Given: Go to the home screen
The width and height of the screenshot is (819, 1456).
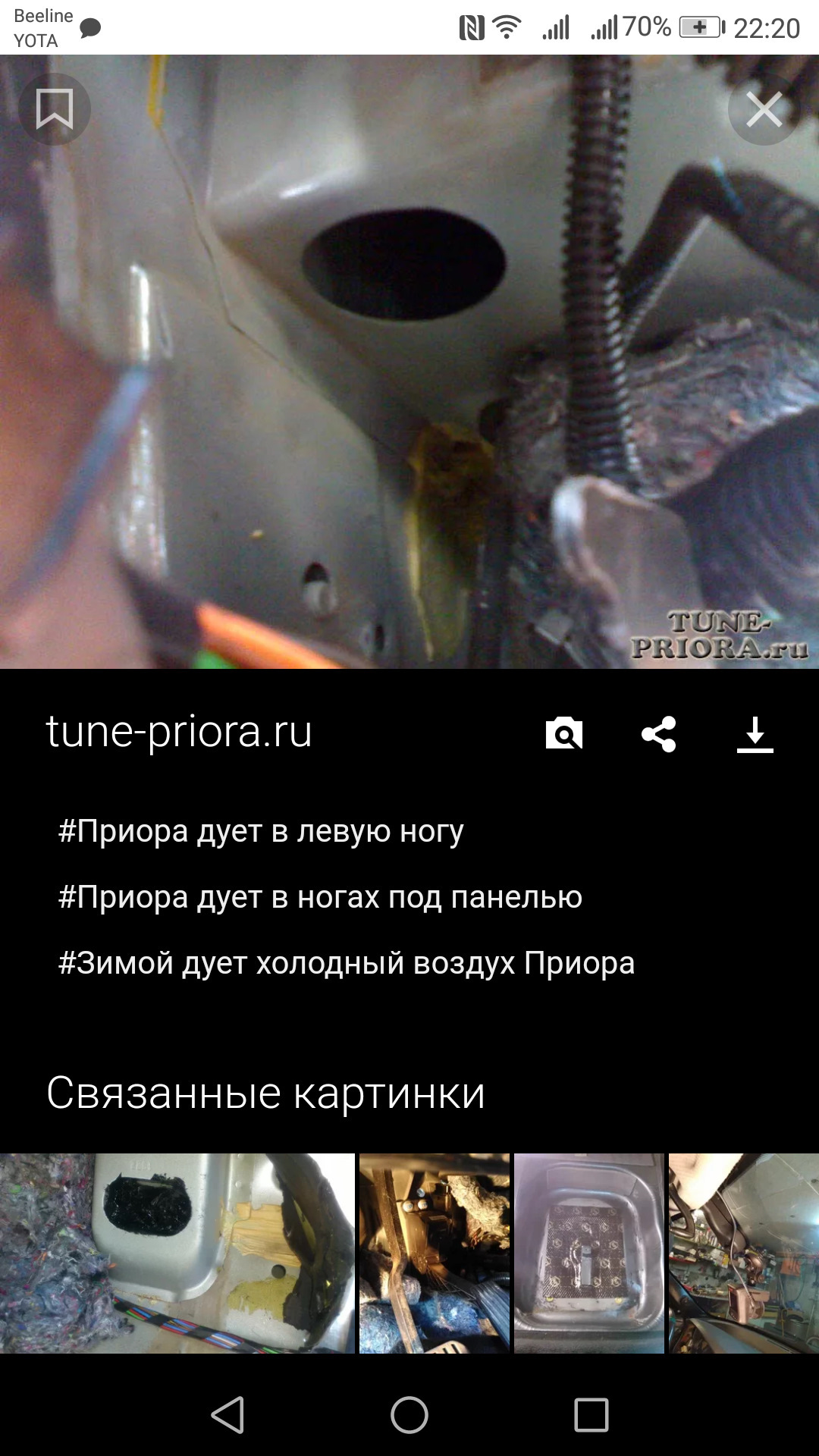Looking at the screenshot, I should pyautogui.click(x=409, y=1415).
